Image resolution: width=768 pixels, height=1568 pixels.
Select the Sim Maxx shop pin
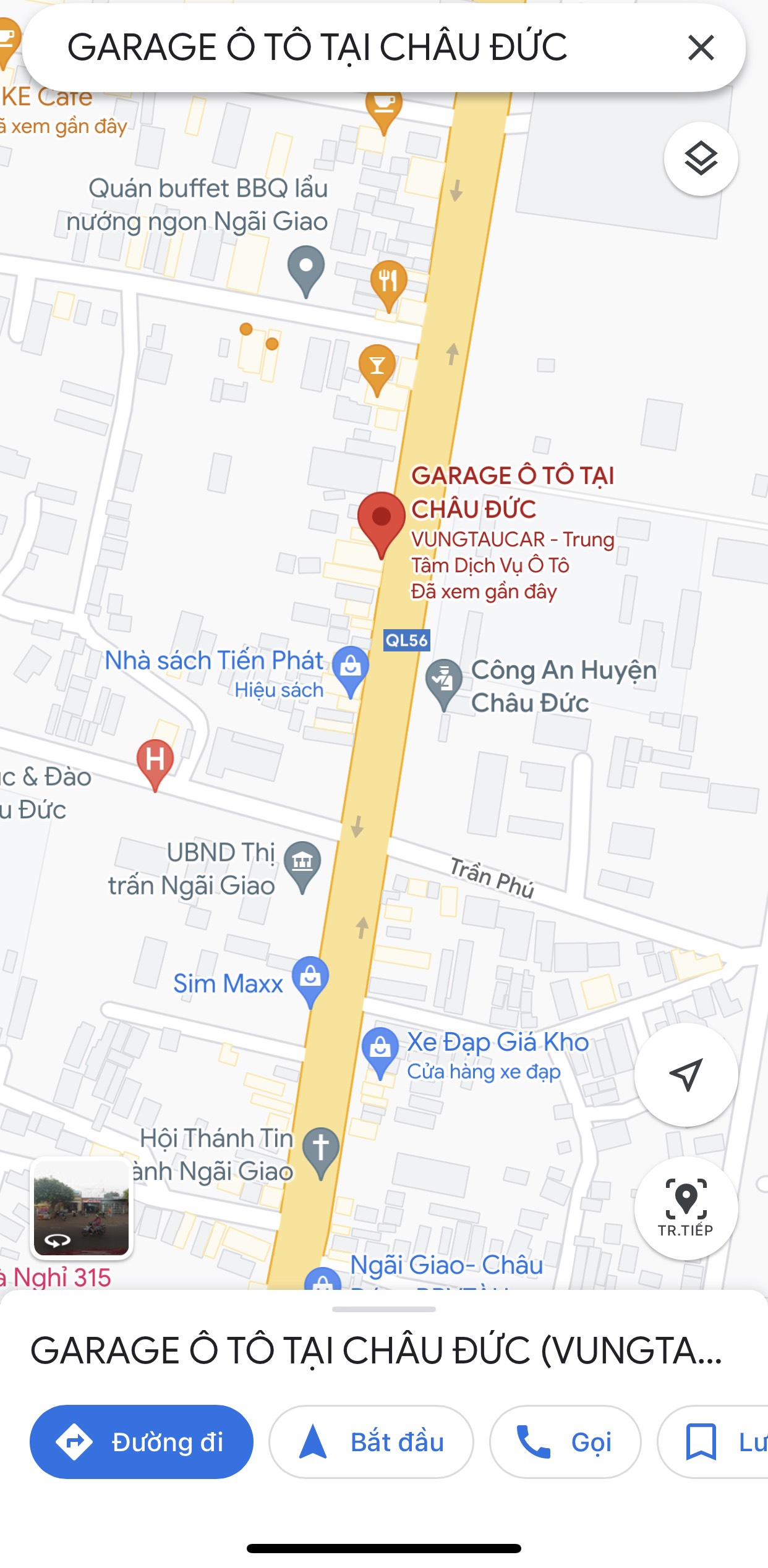(310, 978)
